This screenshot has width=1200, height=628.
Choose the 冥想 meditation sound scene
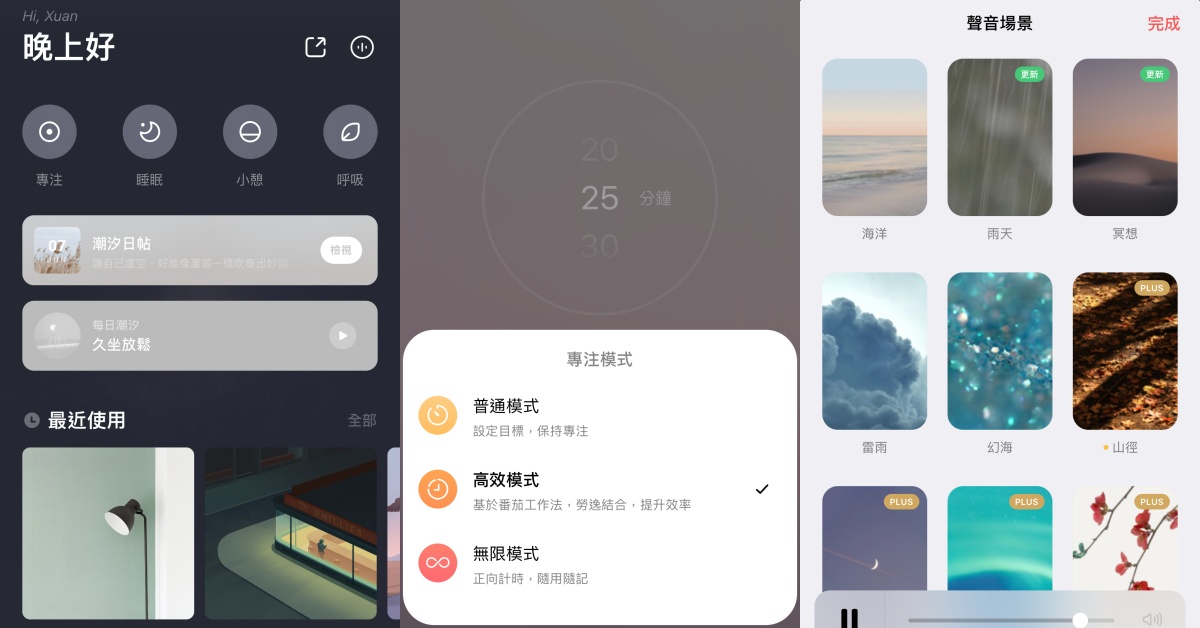coord(1124,138)
